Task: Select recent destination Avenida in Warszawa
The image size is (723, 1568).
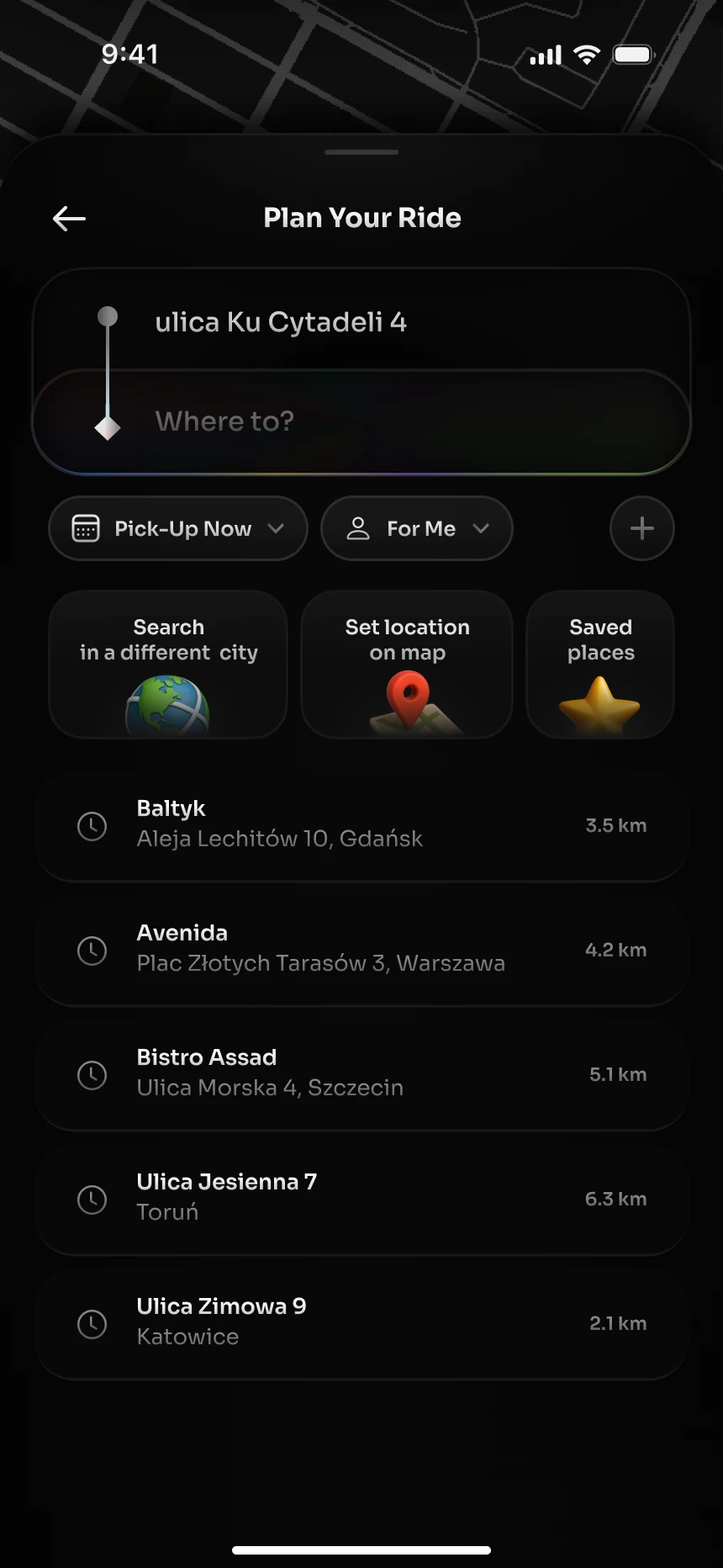Action: tap(361, 950)
